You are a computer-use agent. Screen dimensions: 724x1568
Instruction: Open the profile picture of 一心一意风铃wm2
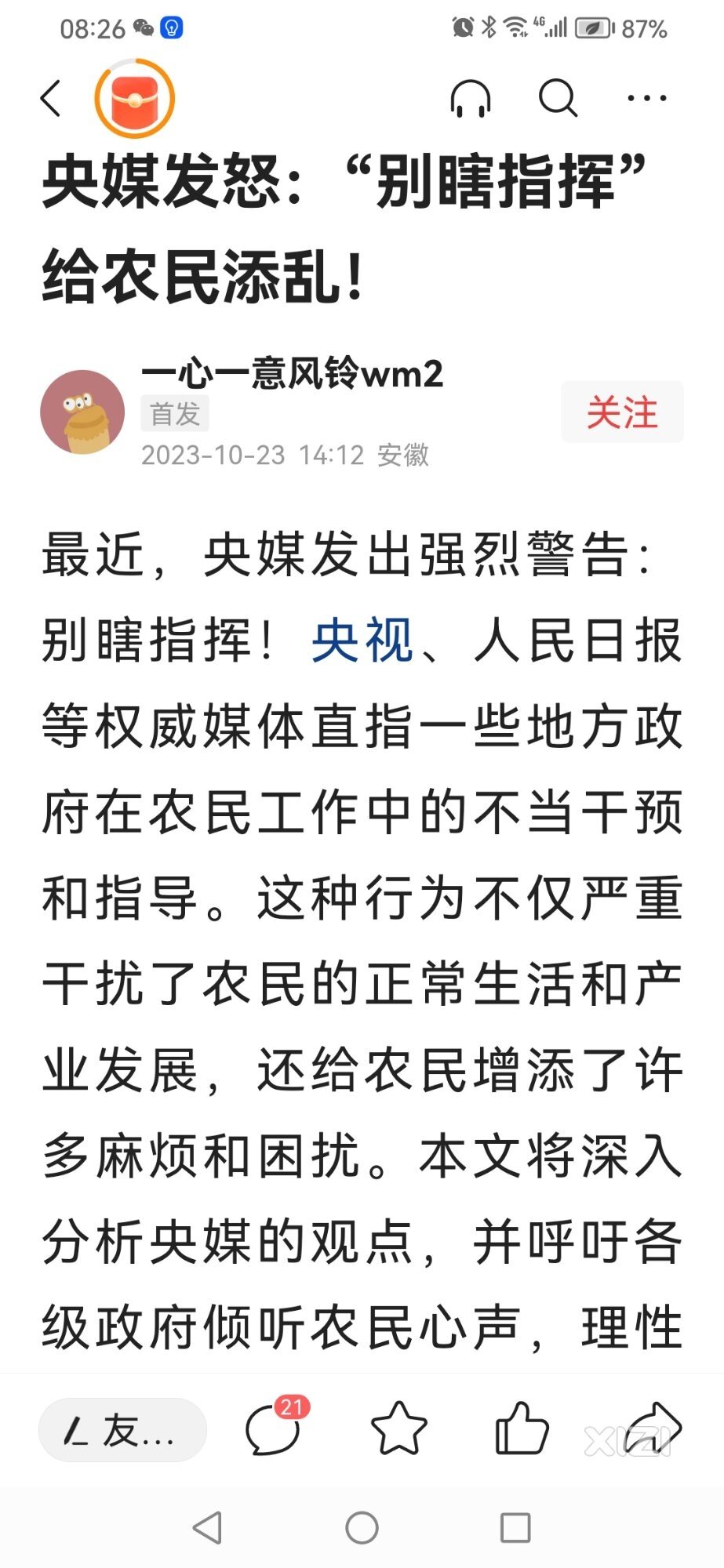pyautogui.click(x=82, y=412)
